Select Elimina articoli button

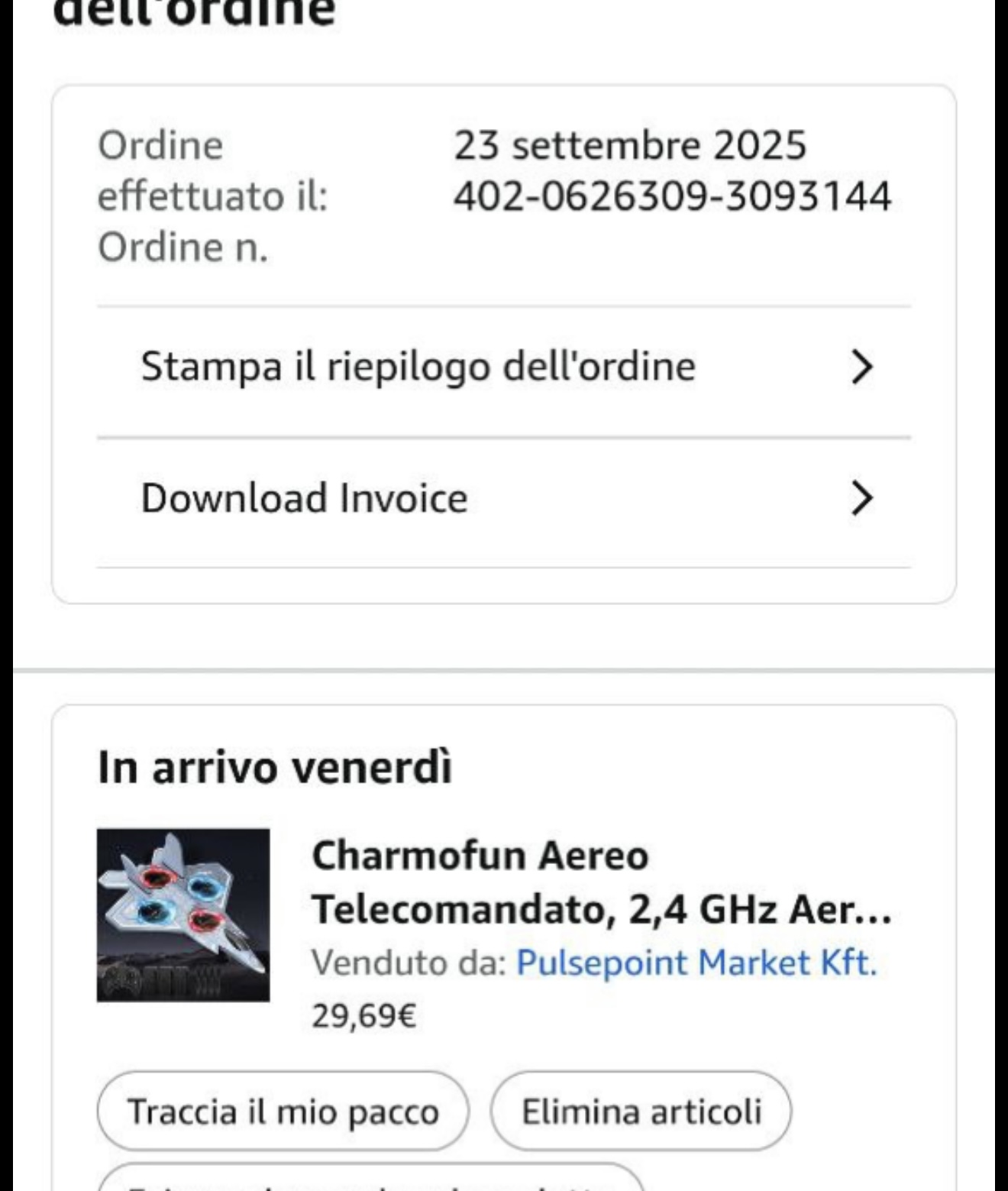[x=641, y=1112]
